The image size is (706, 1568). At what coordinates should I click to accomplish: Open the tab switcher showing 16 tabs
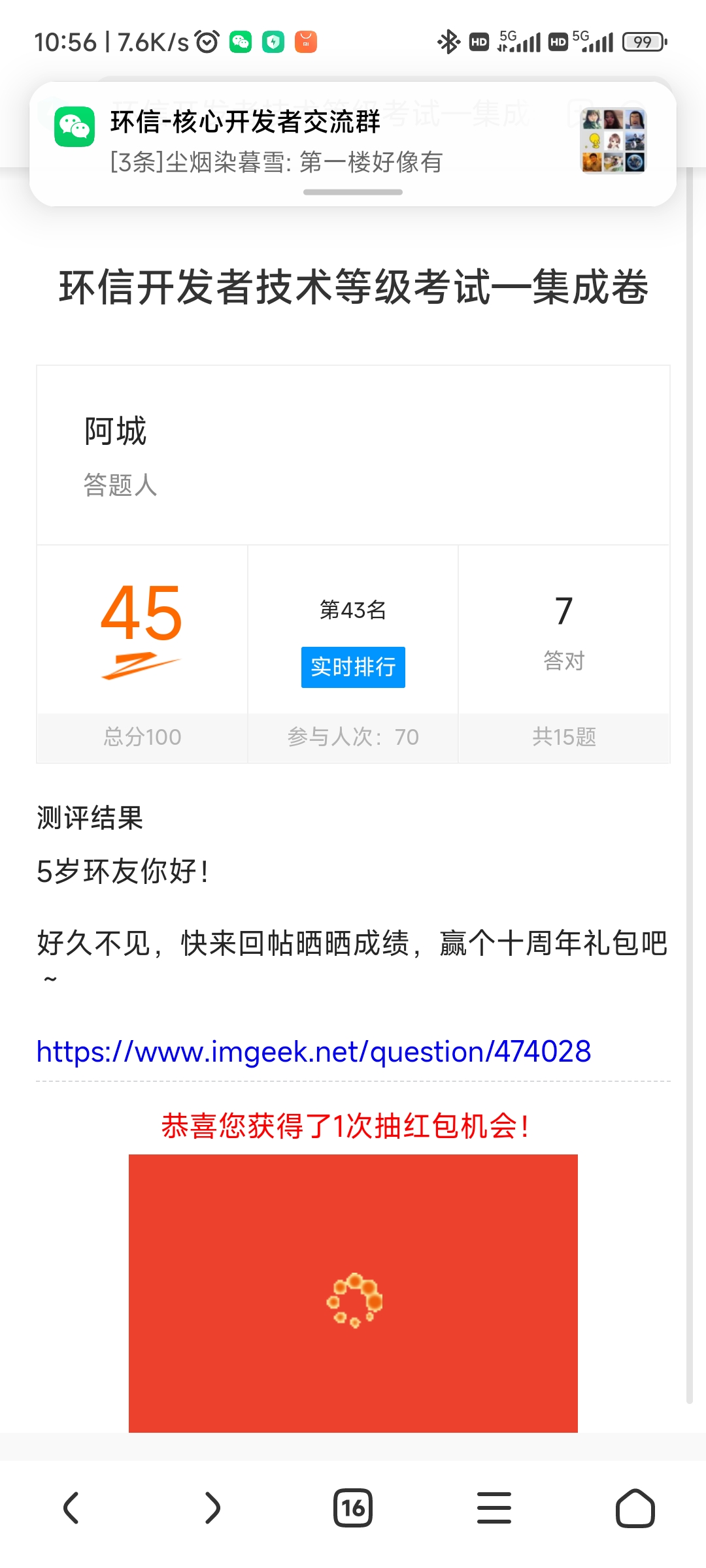pyautogui.click(x=353, y=1508)
